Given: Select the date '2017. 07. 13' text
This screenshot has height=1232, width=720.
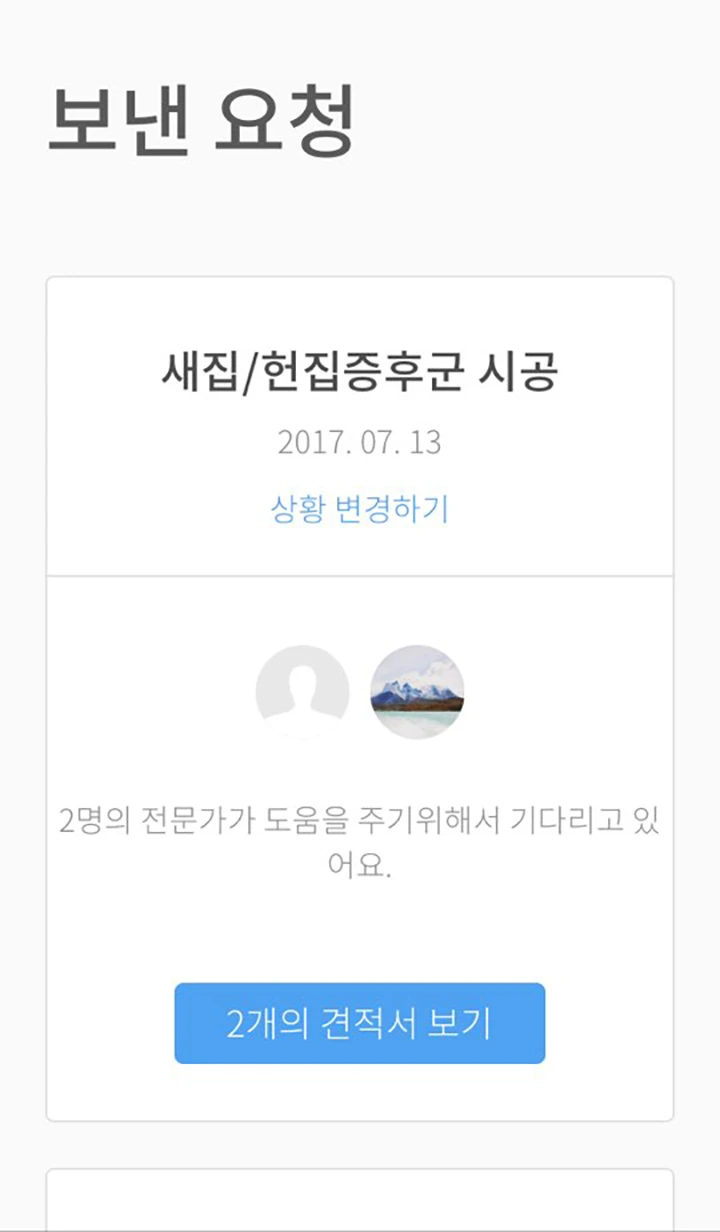Looking at the screenshot, I should 360,443.
